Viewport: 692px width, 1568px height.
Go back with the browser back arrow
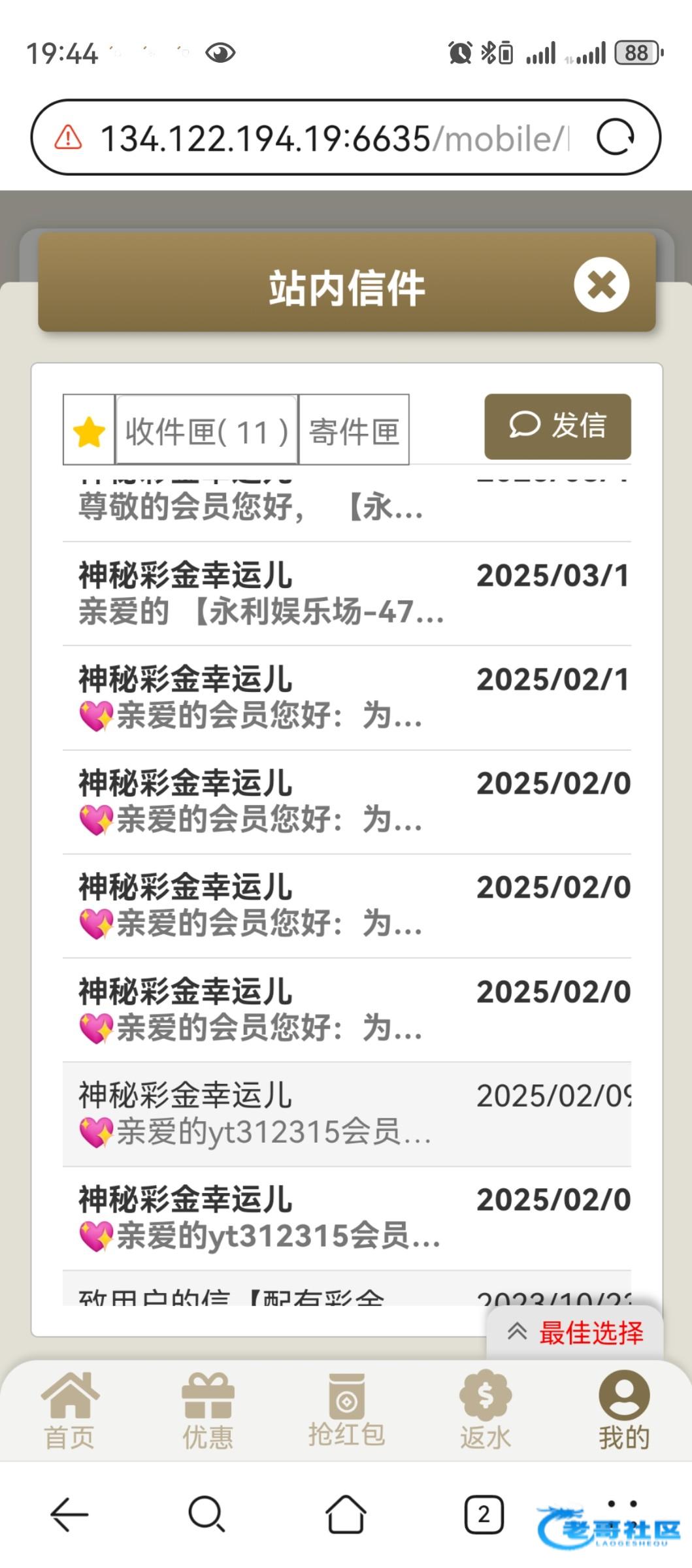[x=69, y=1514]
